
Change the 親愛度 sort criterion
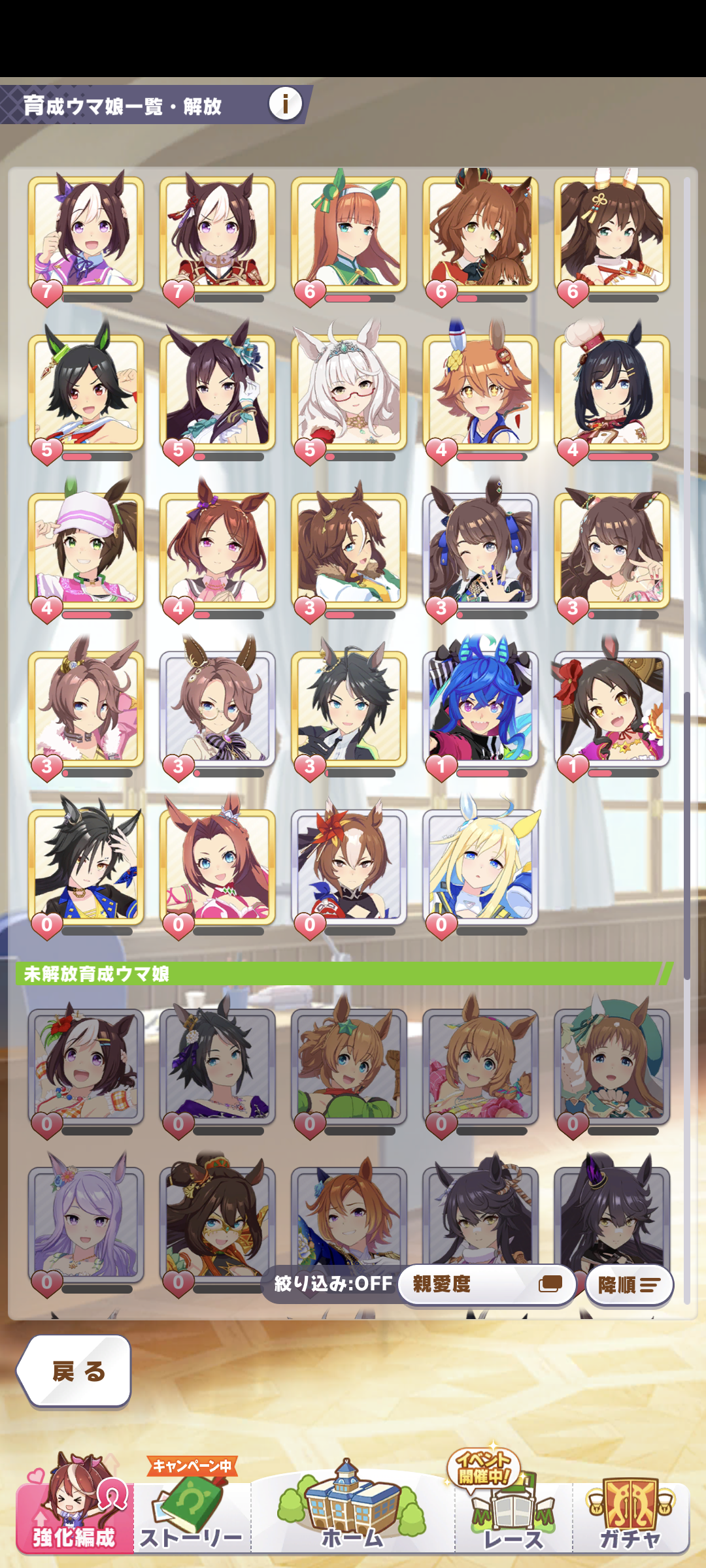(x=486, y=1284)
